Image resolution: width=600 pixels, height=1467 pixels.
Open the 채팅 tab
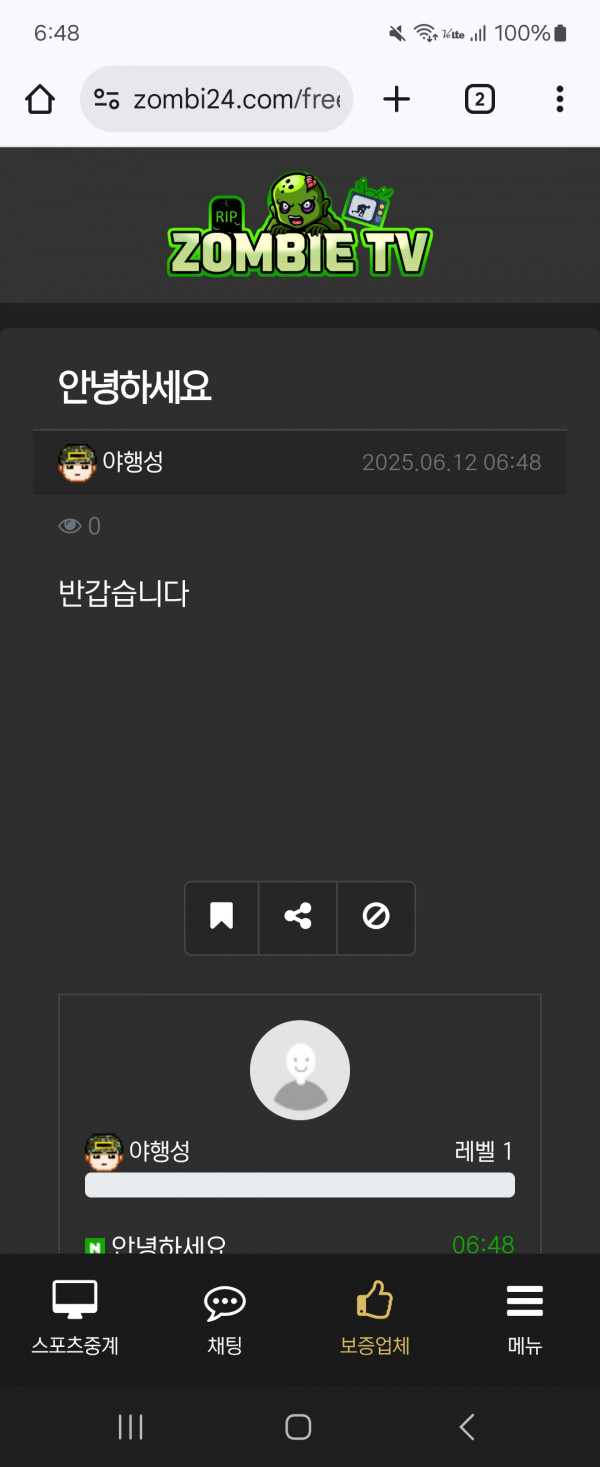tap(225, 1318)
